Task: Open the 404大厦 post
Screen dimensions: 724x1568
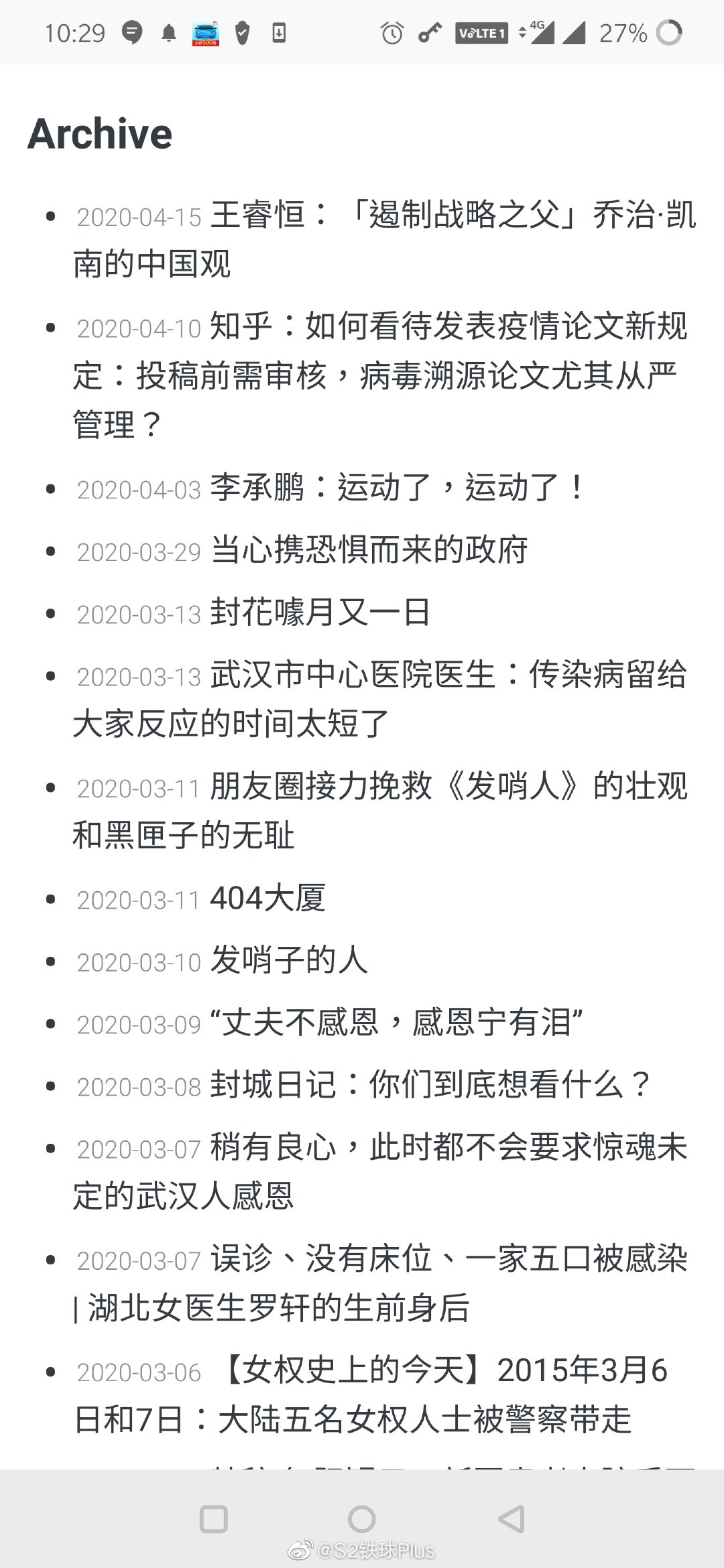Action: point(268,899)
